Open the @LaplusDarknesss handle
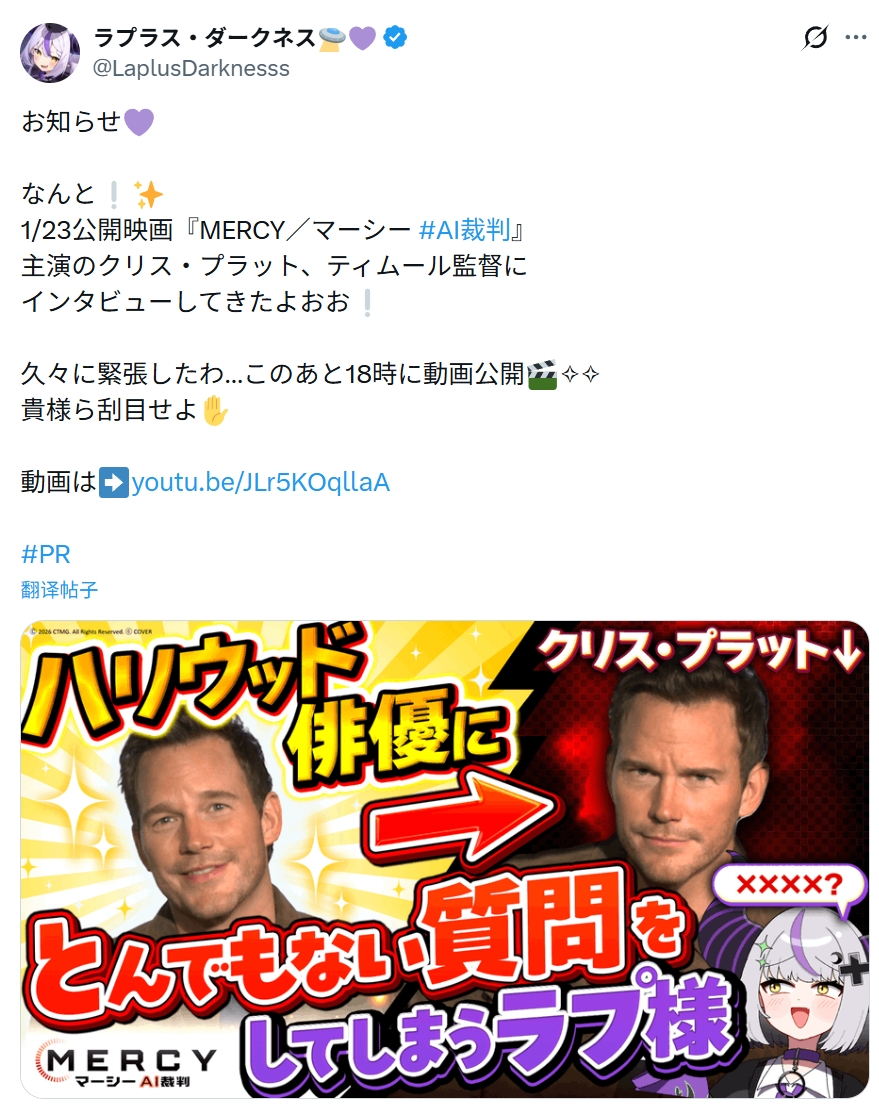The height and width of the screenshot is (1111, 879). [x=191, y=68]
